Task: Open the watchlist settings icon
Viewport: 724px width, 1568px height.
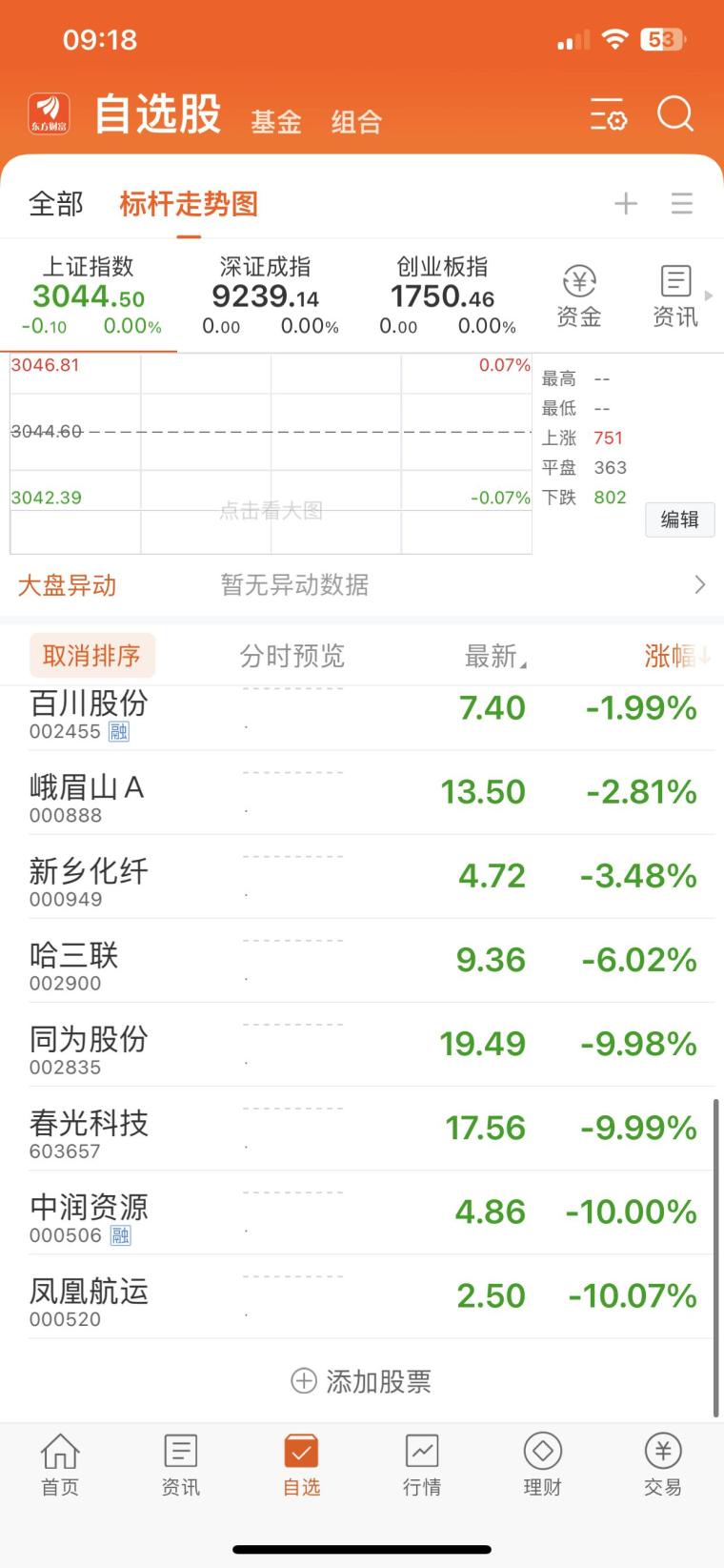Action: (608, 114)
